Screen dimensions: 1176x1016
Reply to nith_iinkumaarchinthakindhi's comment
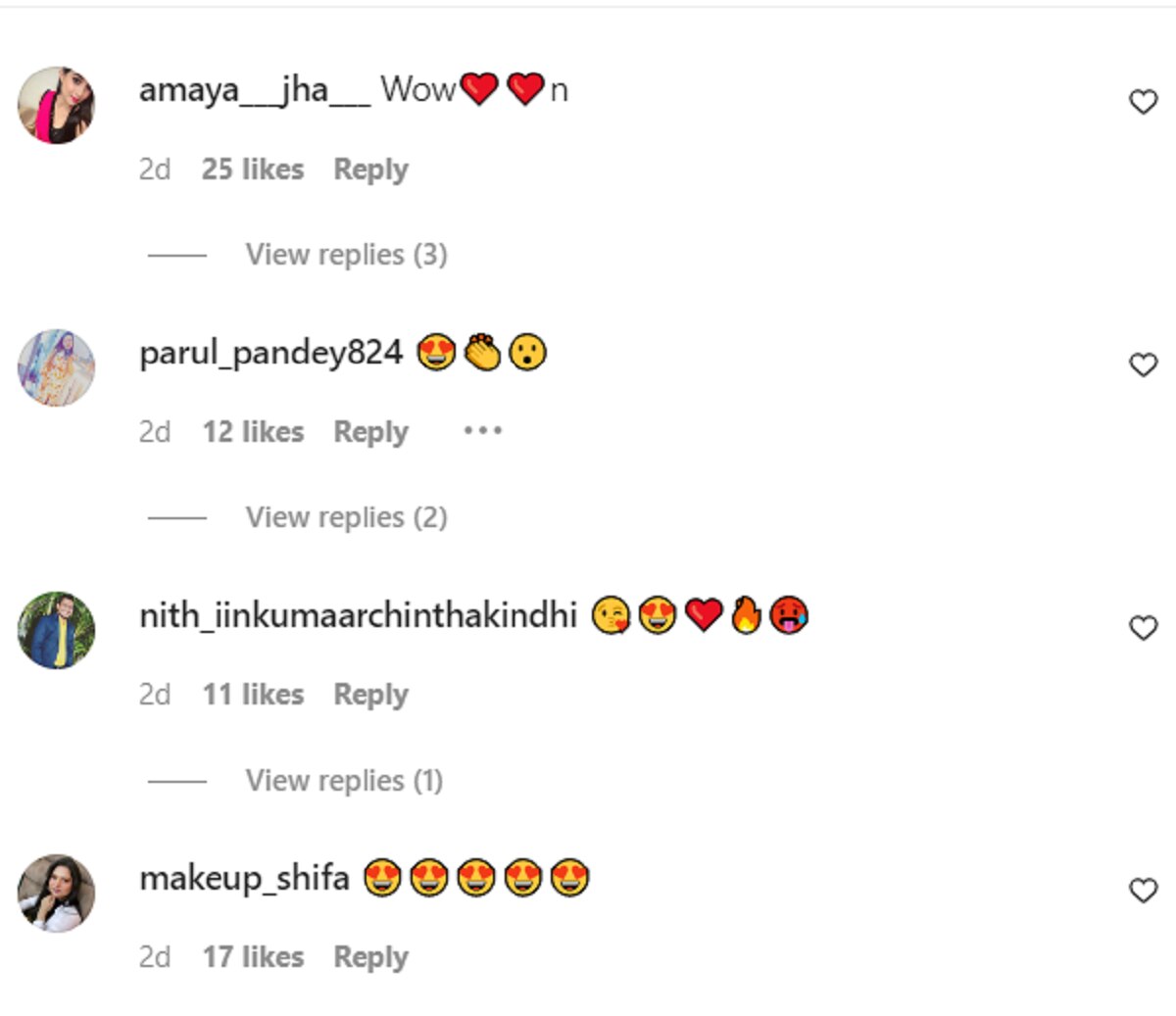(370, 695)
